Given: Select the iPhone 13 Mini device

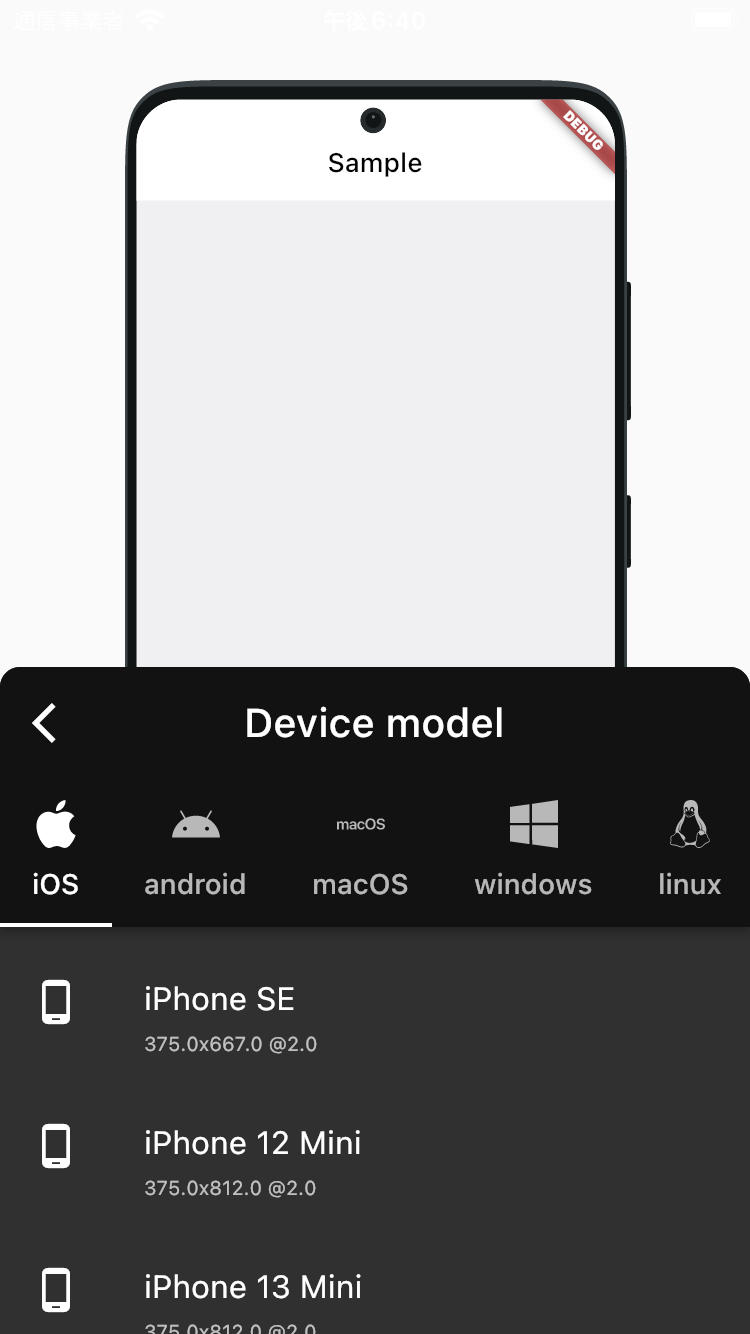Looking at the screenshot, I should 375,1297.
